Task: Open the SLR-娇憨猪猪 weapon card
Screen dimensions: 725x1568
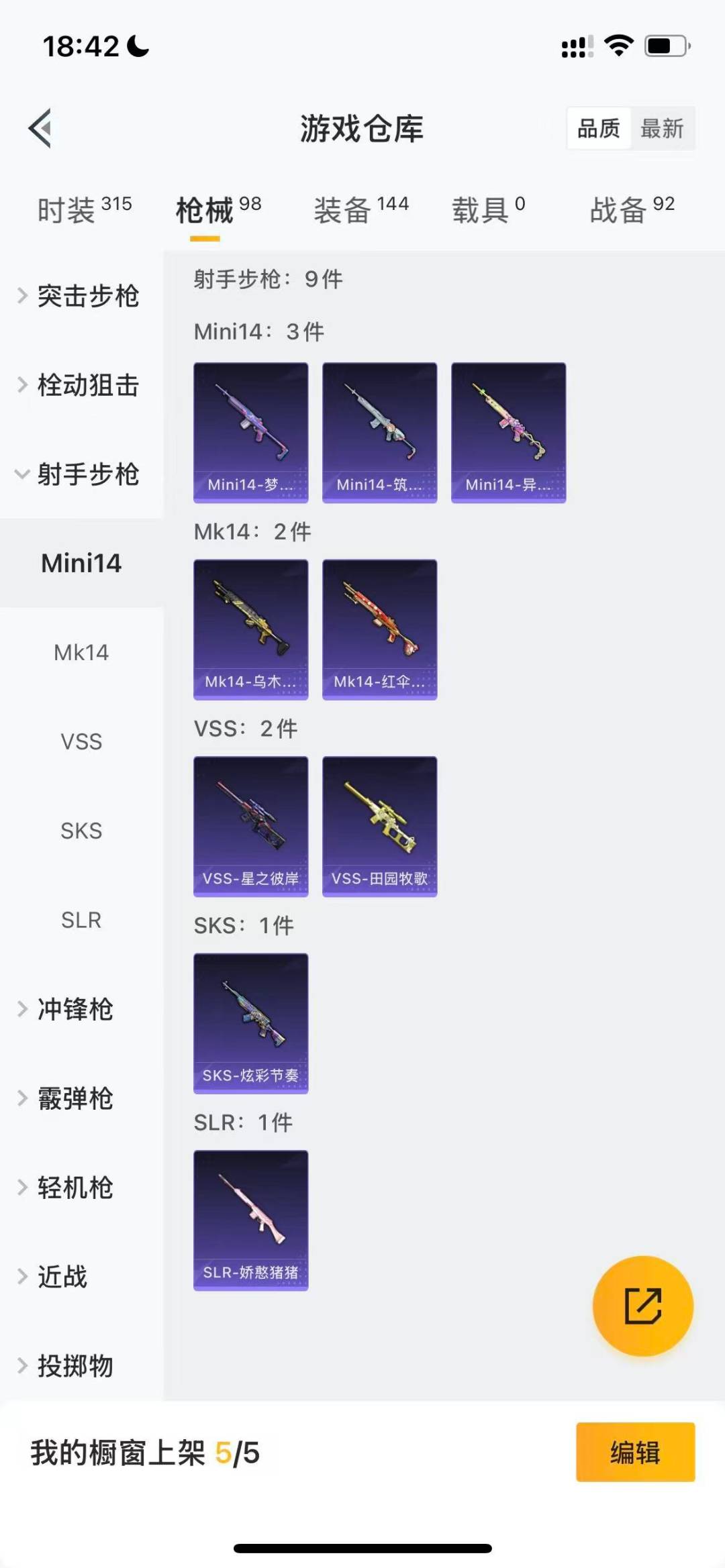Action: click(x=250, y=1218)
